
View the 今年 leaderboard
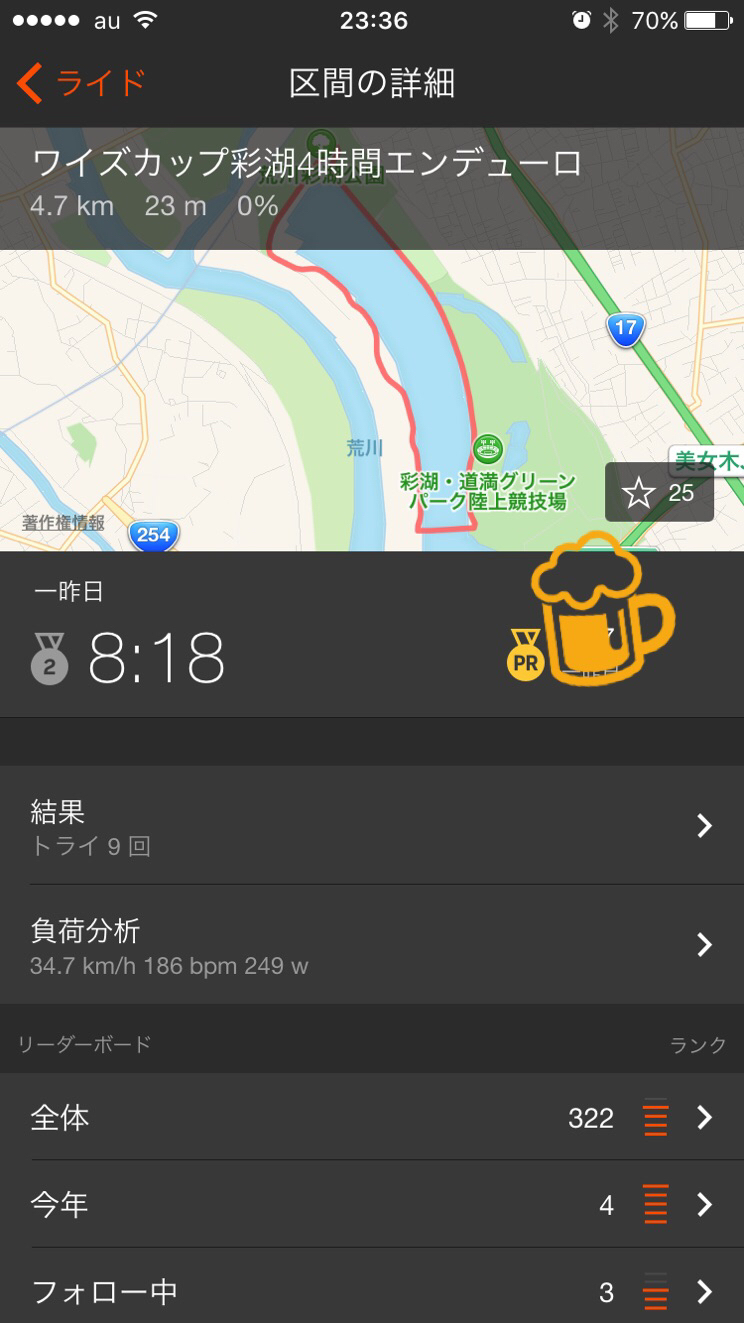372,1205
